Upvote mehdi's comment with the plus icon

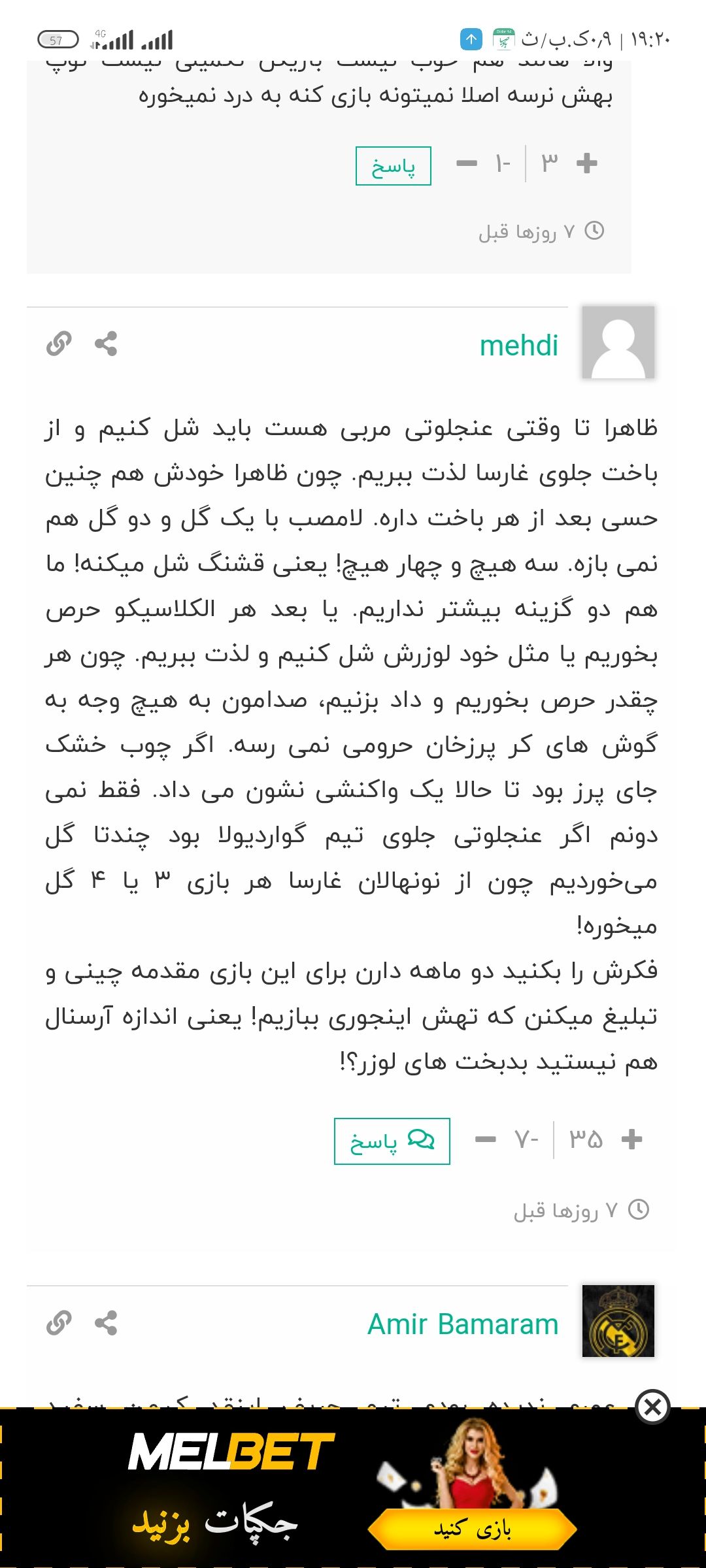[631, 1139]
